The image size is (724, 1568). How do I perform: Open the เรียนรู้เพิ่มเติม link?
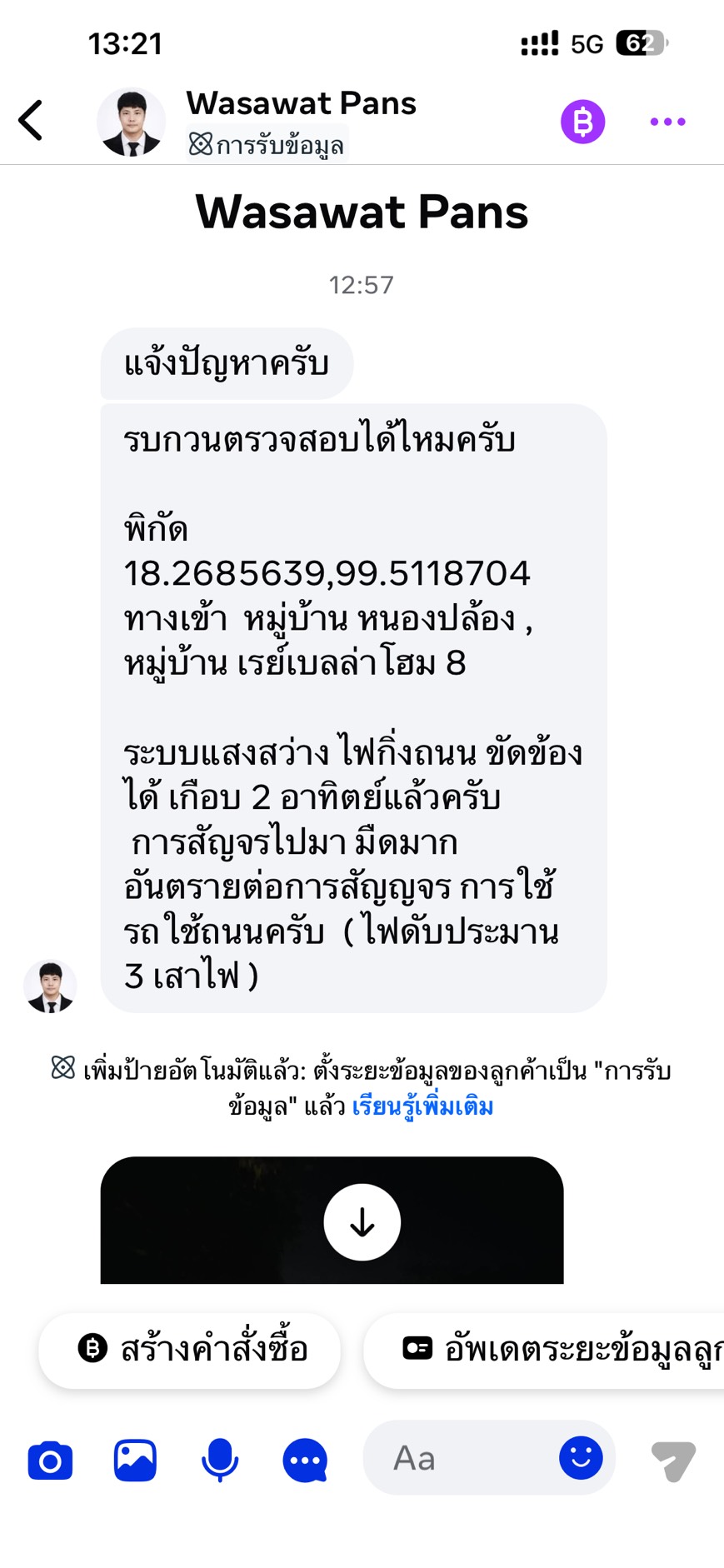coord(422,1107)
